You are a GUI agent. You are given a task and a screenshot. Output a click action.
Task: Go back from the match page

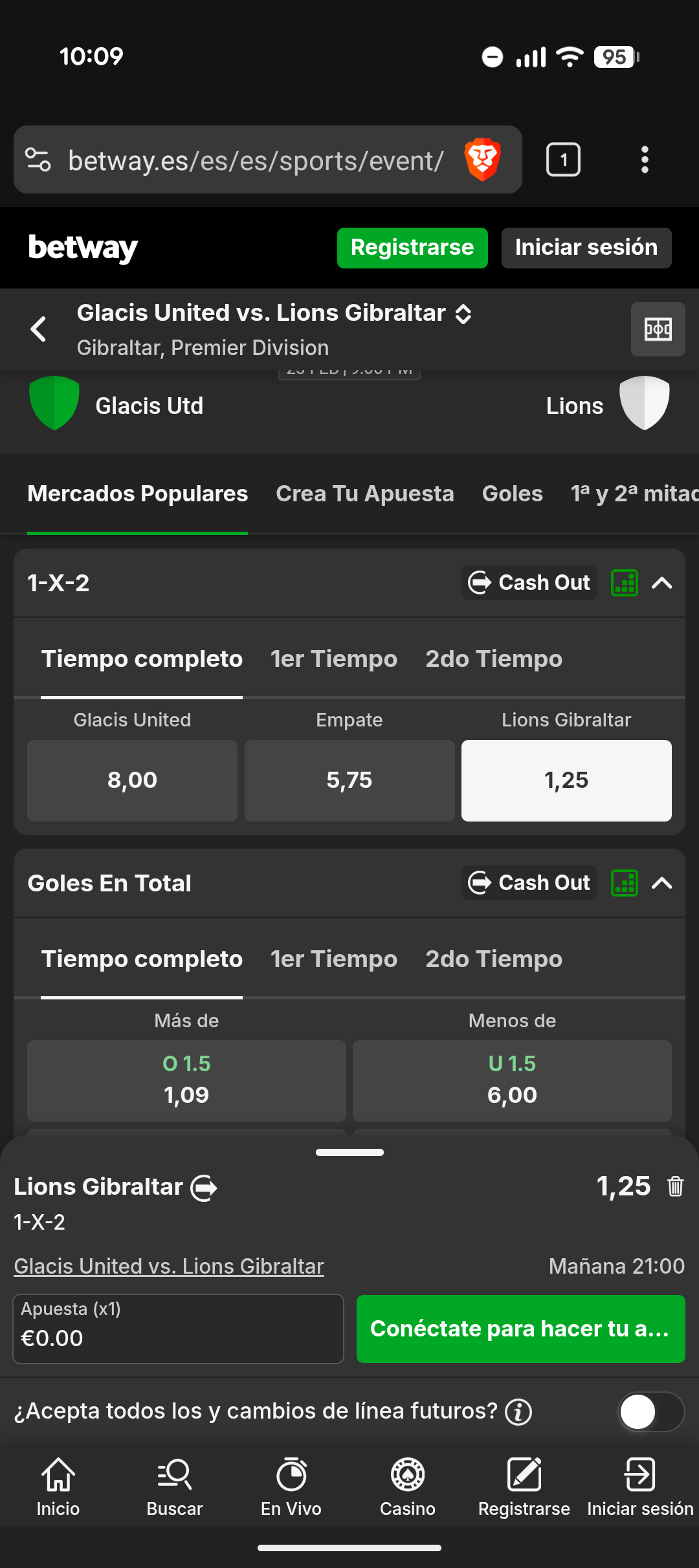coord(39,329)
